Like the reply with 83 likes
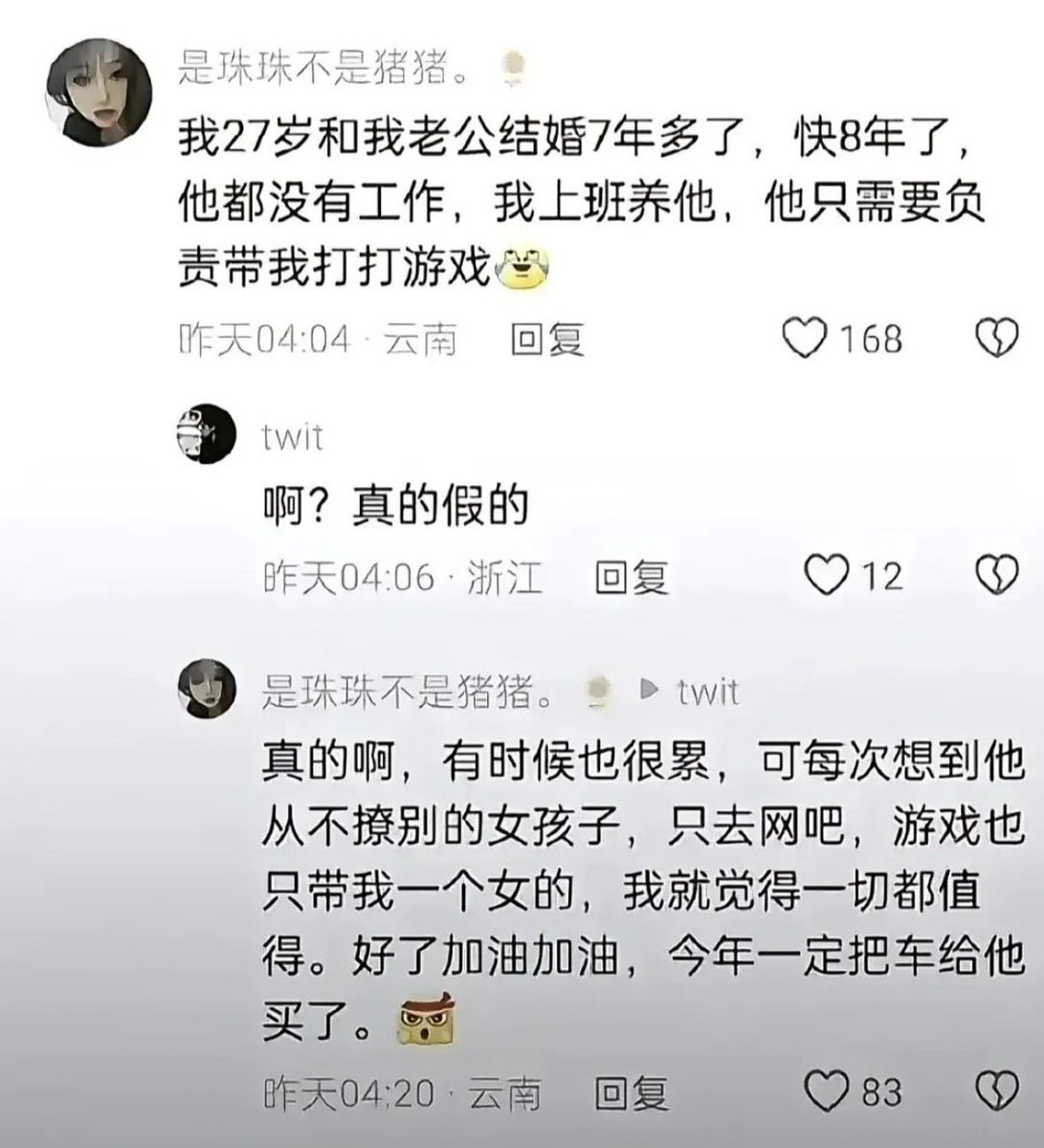1044x1148 pixels. click(826, 1091)
